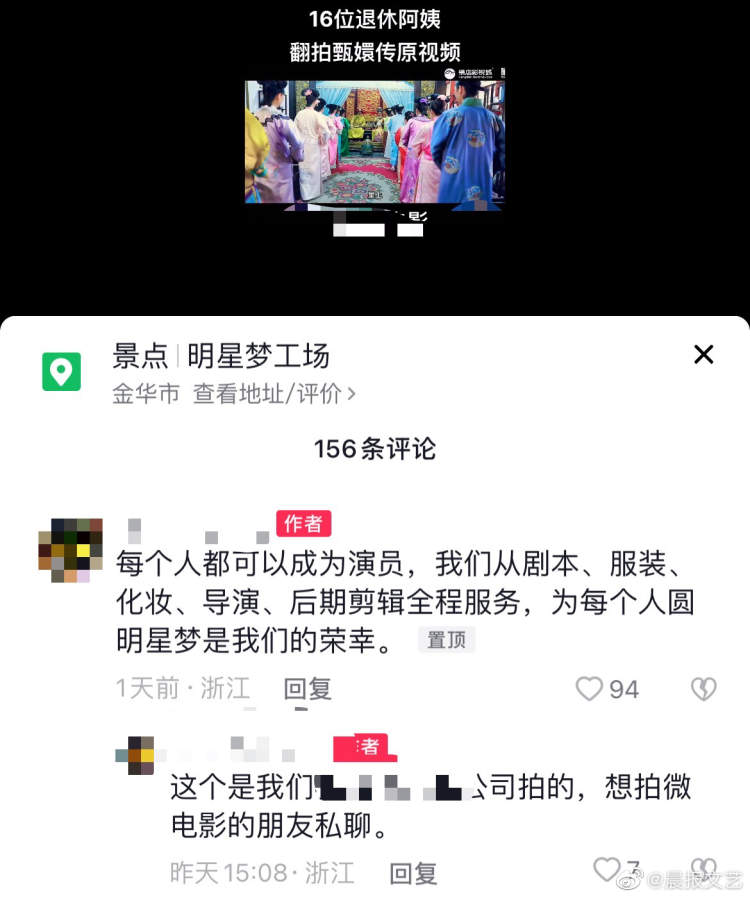
Task: Reply to the comment posted 昨天 15:08
Action: pyautogui.click(x=413, y=873)
